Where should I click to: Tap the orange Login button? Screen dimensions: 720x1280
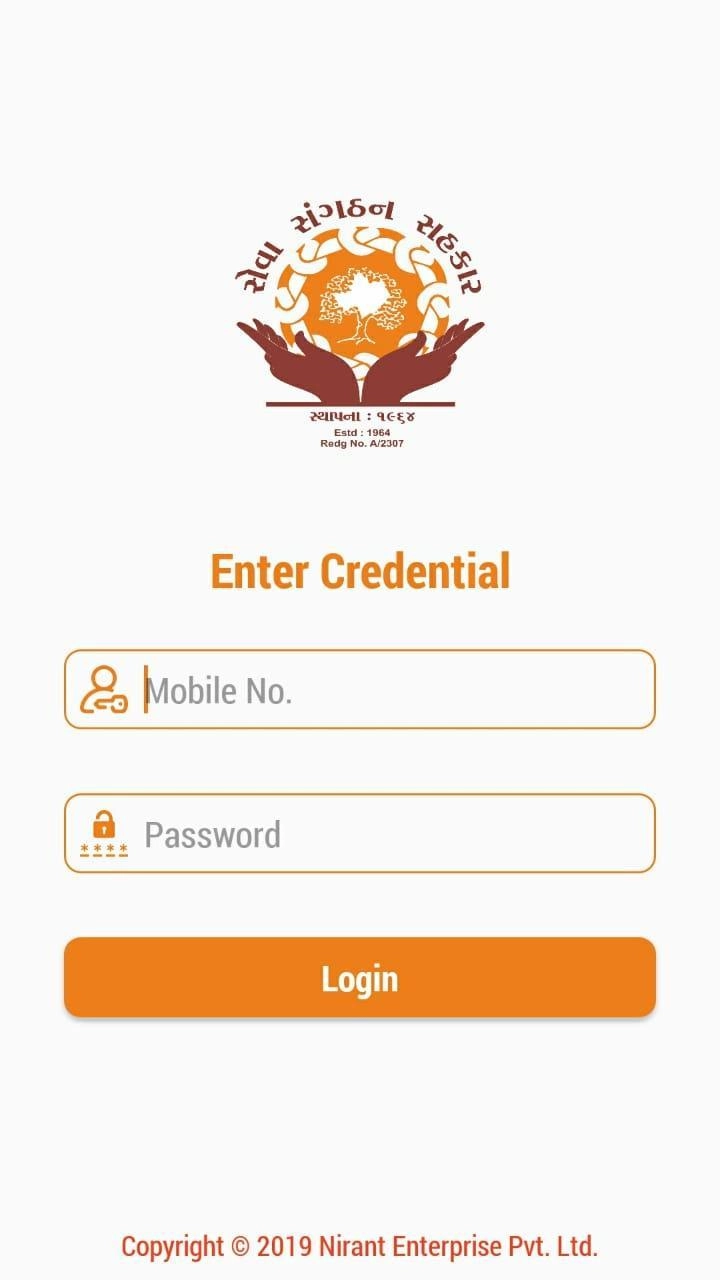point(360,978)
